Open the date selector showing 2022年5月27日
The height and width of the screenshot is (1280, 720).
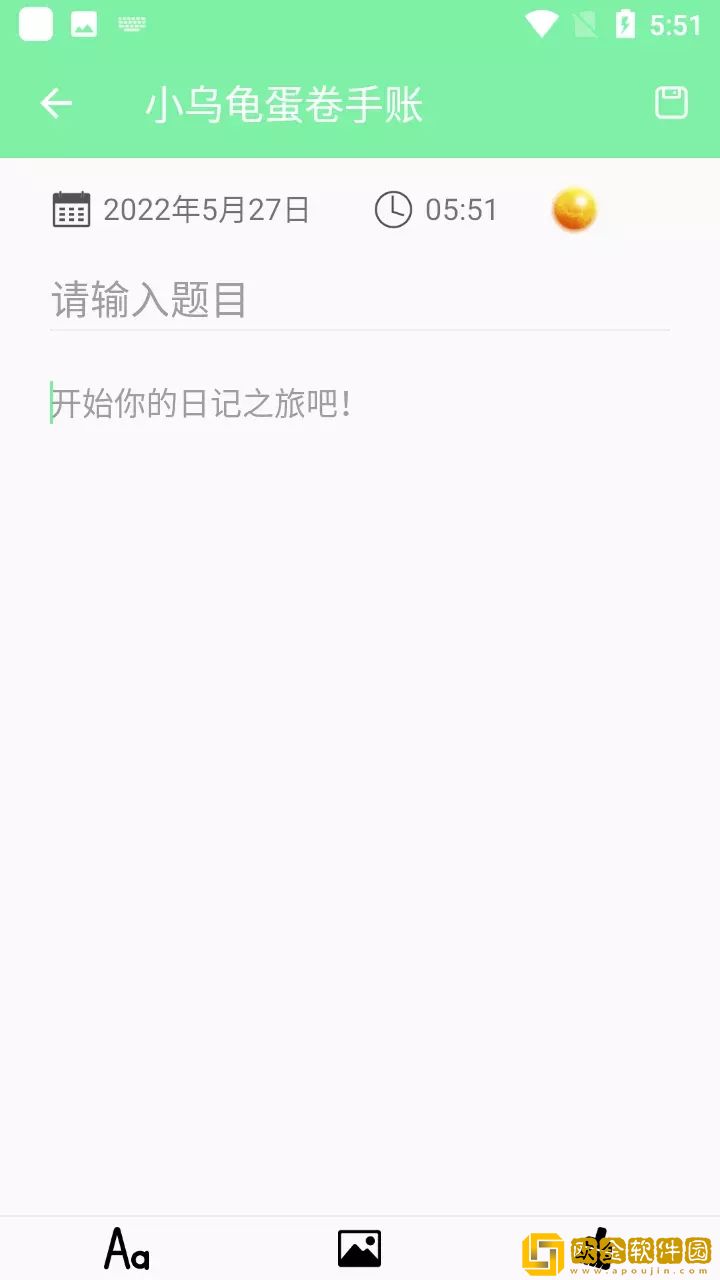point(208,210)
